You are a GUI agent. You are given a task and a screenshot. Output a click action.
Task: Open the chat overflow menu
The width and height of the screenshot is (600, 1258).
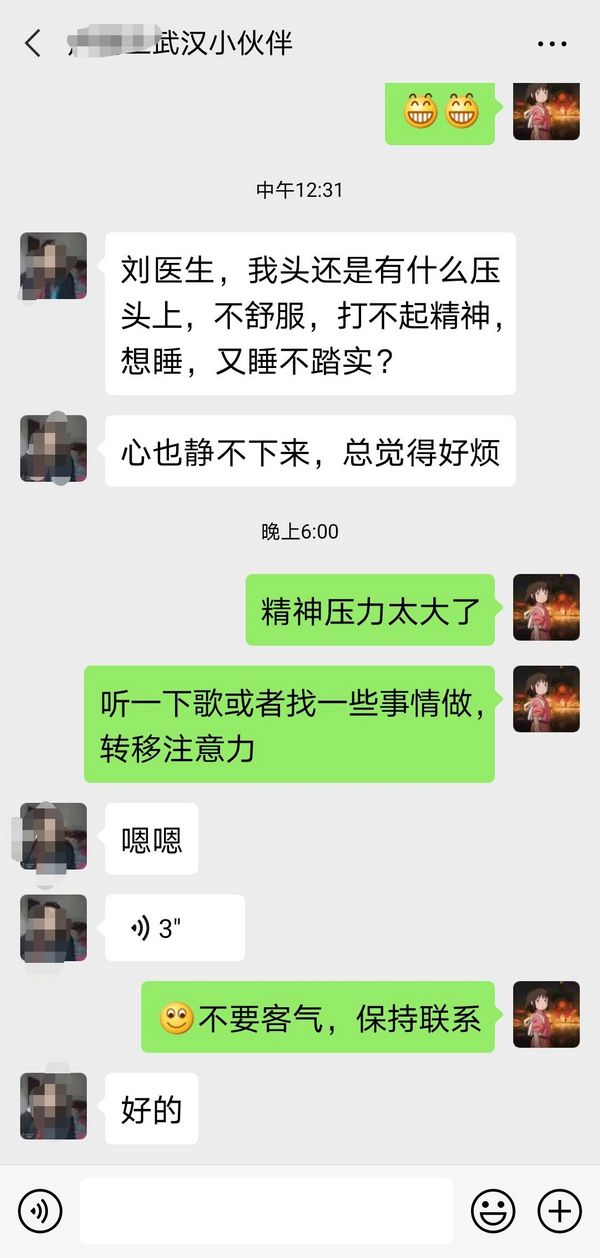pyautogui.click(x=552, y=44)
